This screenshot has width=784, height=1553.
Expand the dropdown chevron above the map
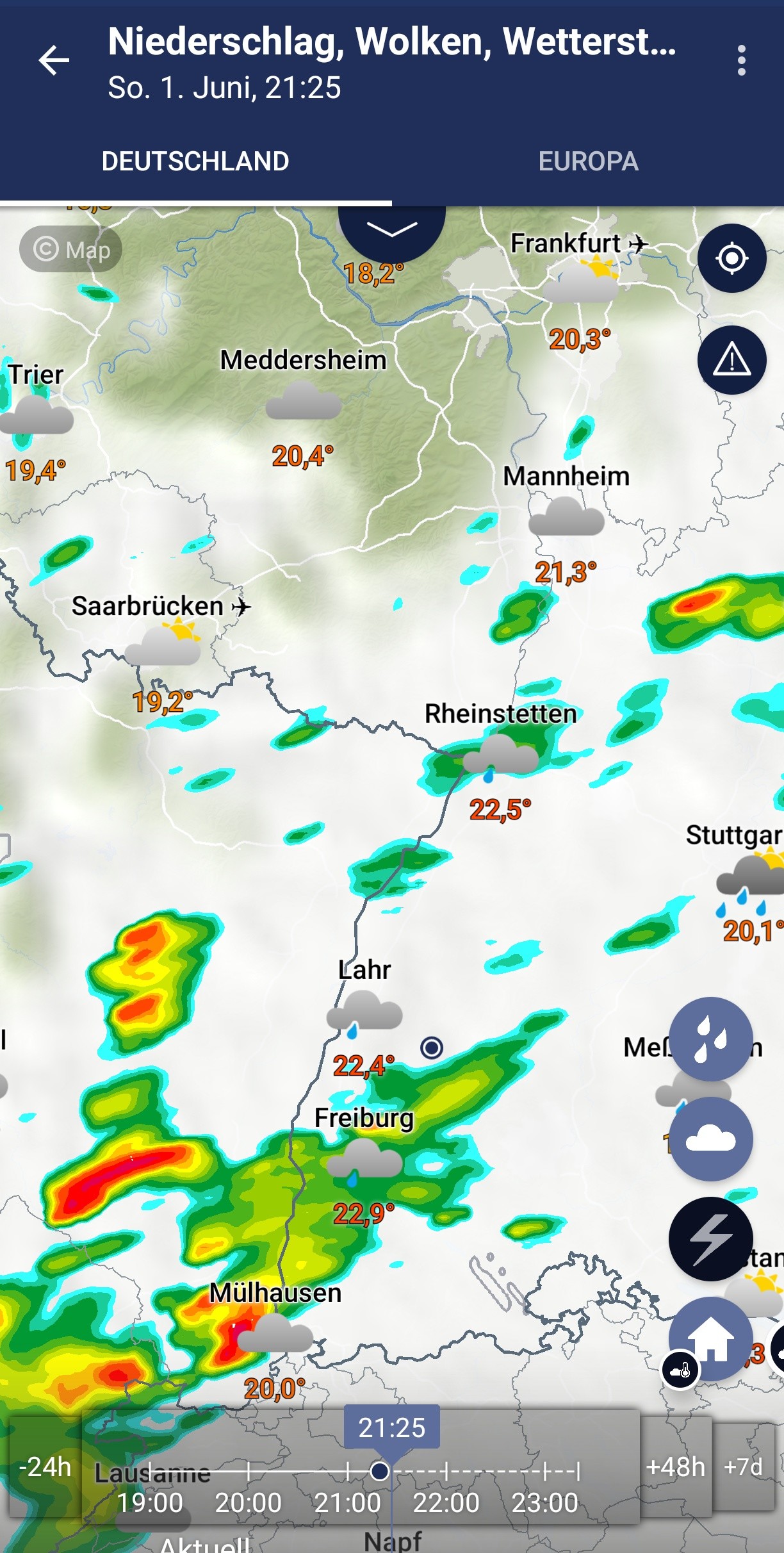click(x=392, y=231)
